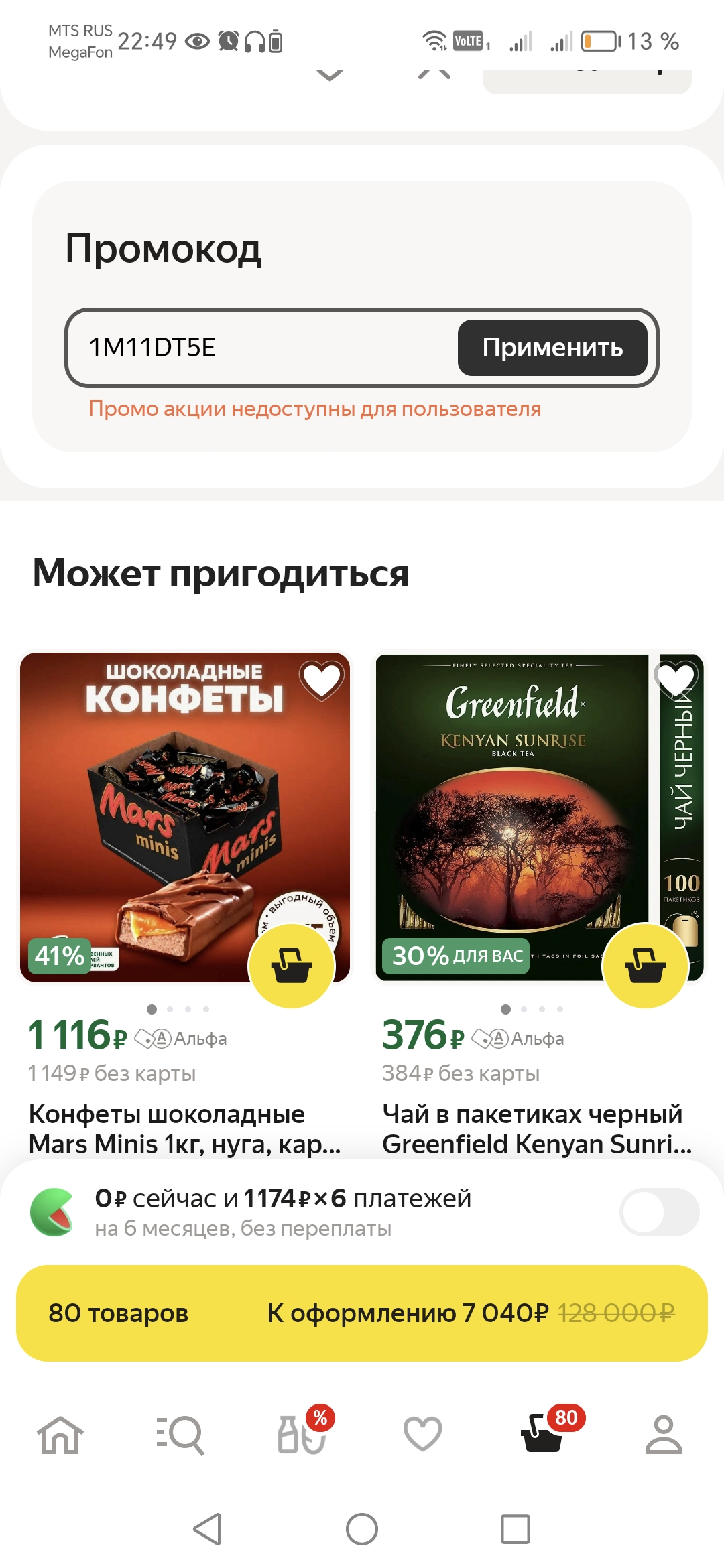Screen dimensions: 724x1568
Task: Switch to the favorites tab
Action: 422,1435
